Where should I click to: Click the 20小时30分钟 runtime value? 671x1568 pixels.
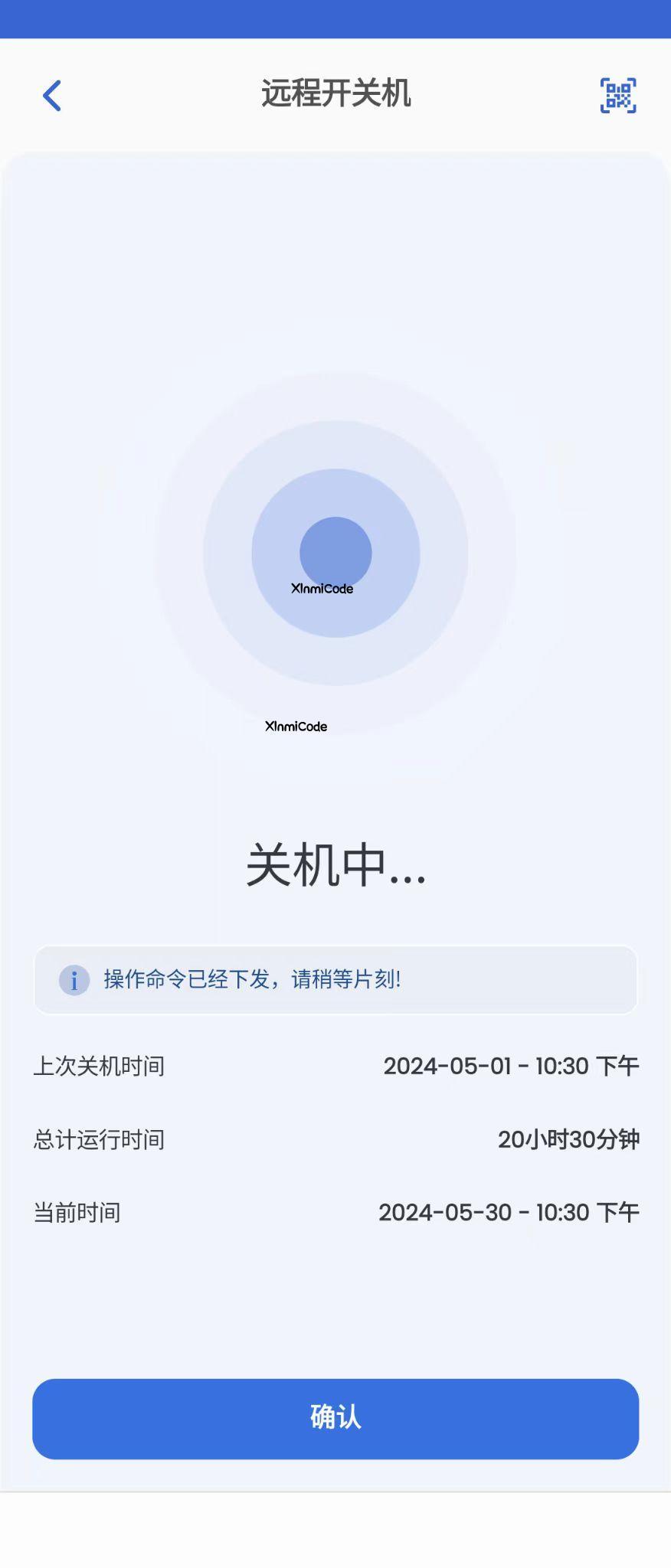click(569, 1139)
